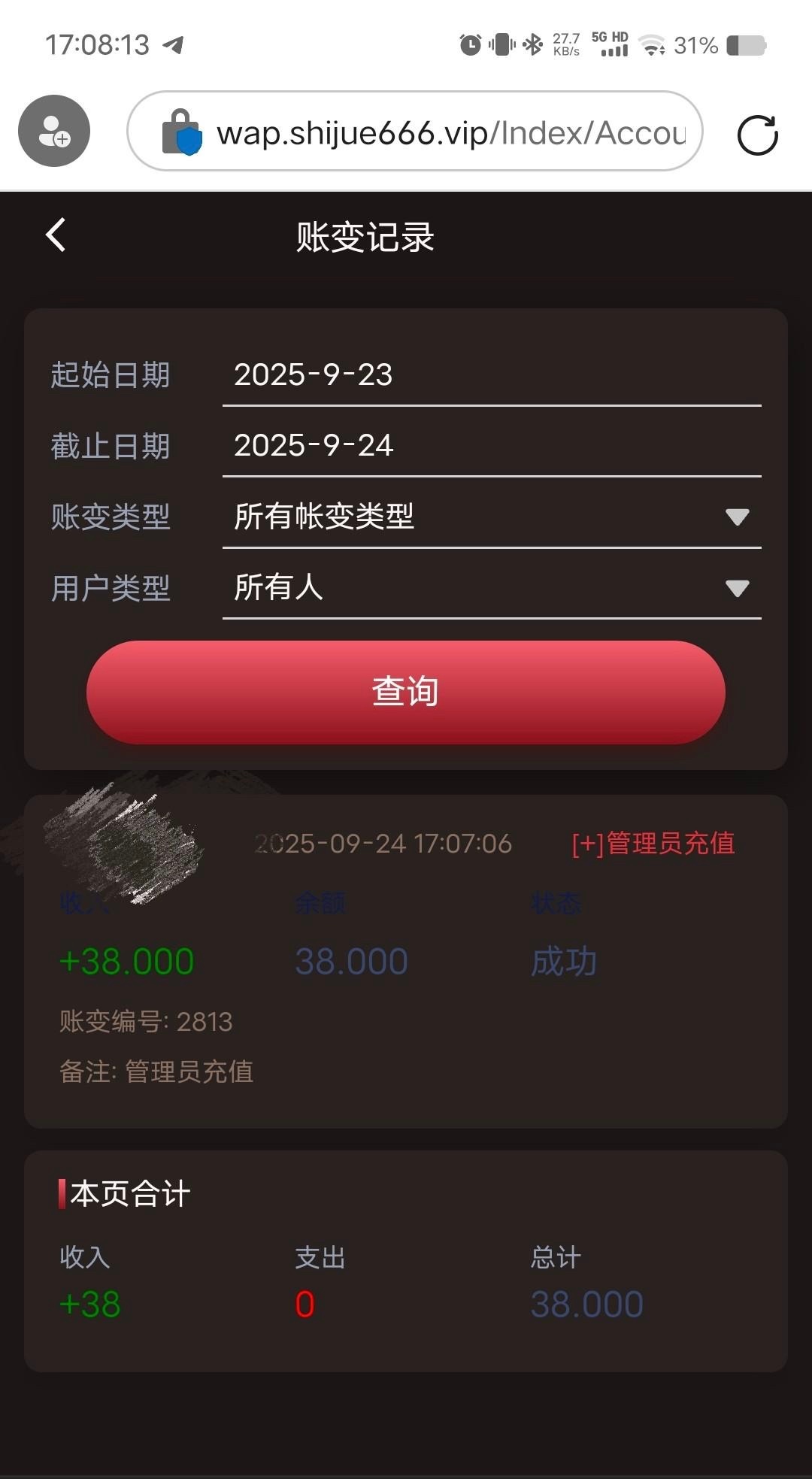
Task: Tap the 本页合计 summary section header
Action: pos(126,1193)
